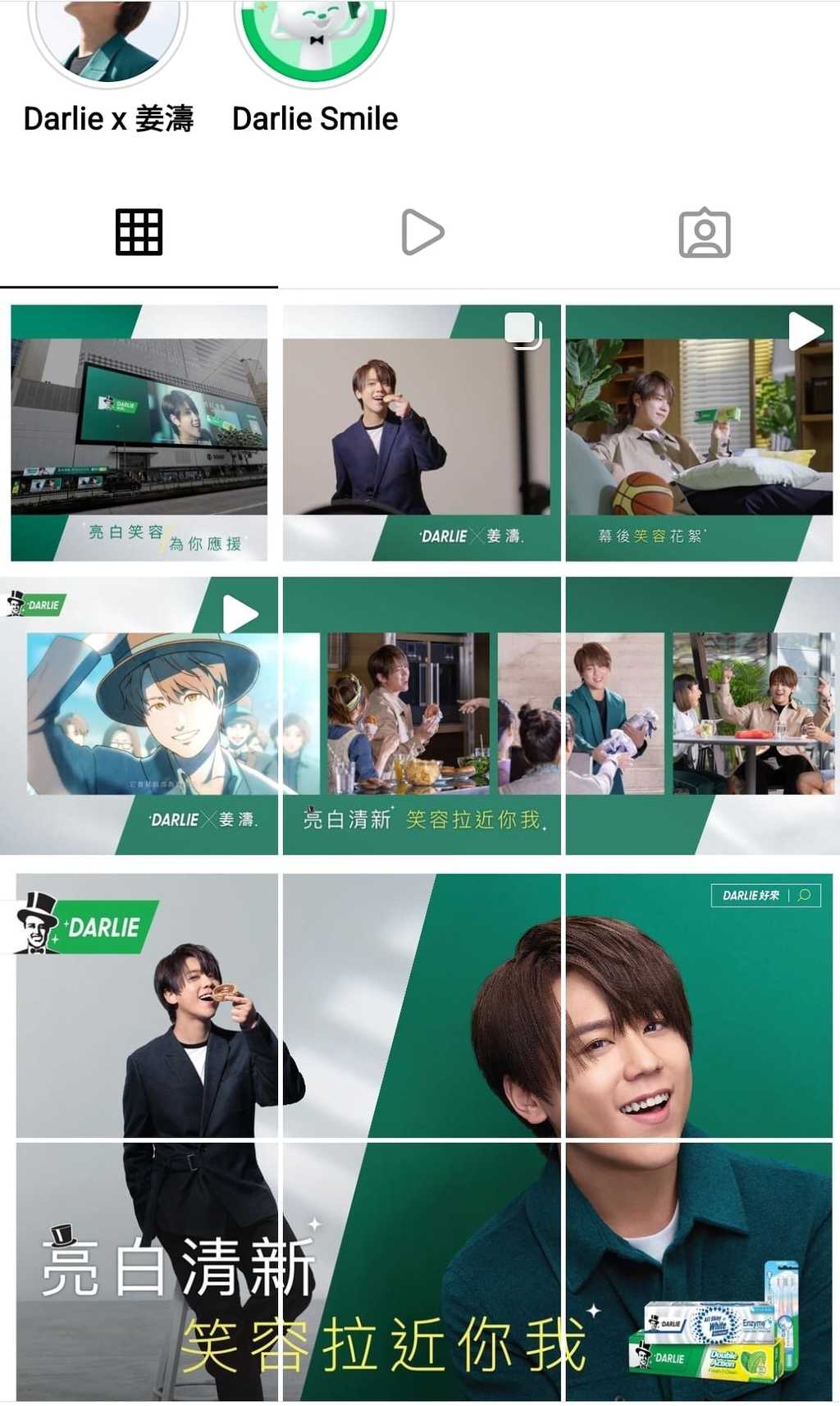Viewport: 840px width, 1406px height.
Task: Switch to the posts grid tab
Action: click(139, 233)
